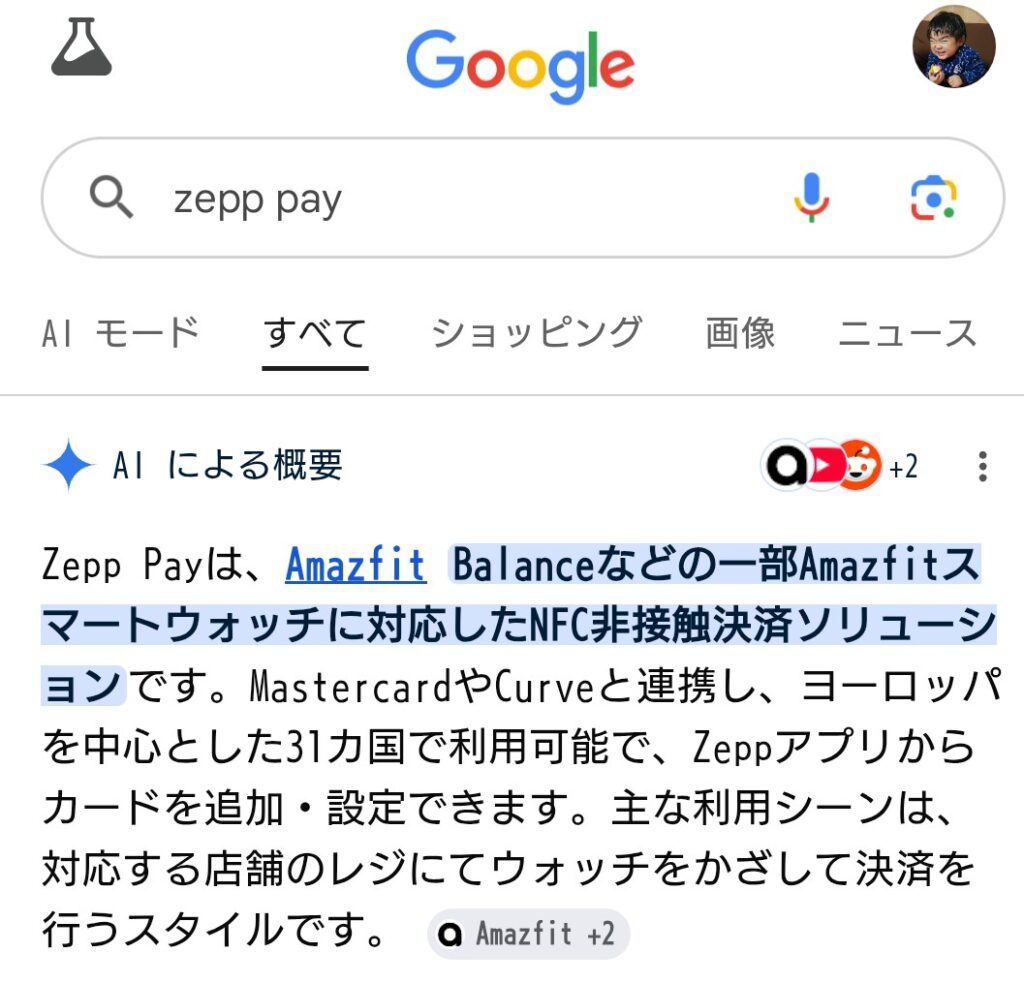Follow the underlined Amazfit link
Viewport: 1024px width, 983px height.
tap(356, 567)
